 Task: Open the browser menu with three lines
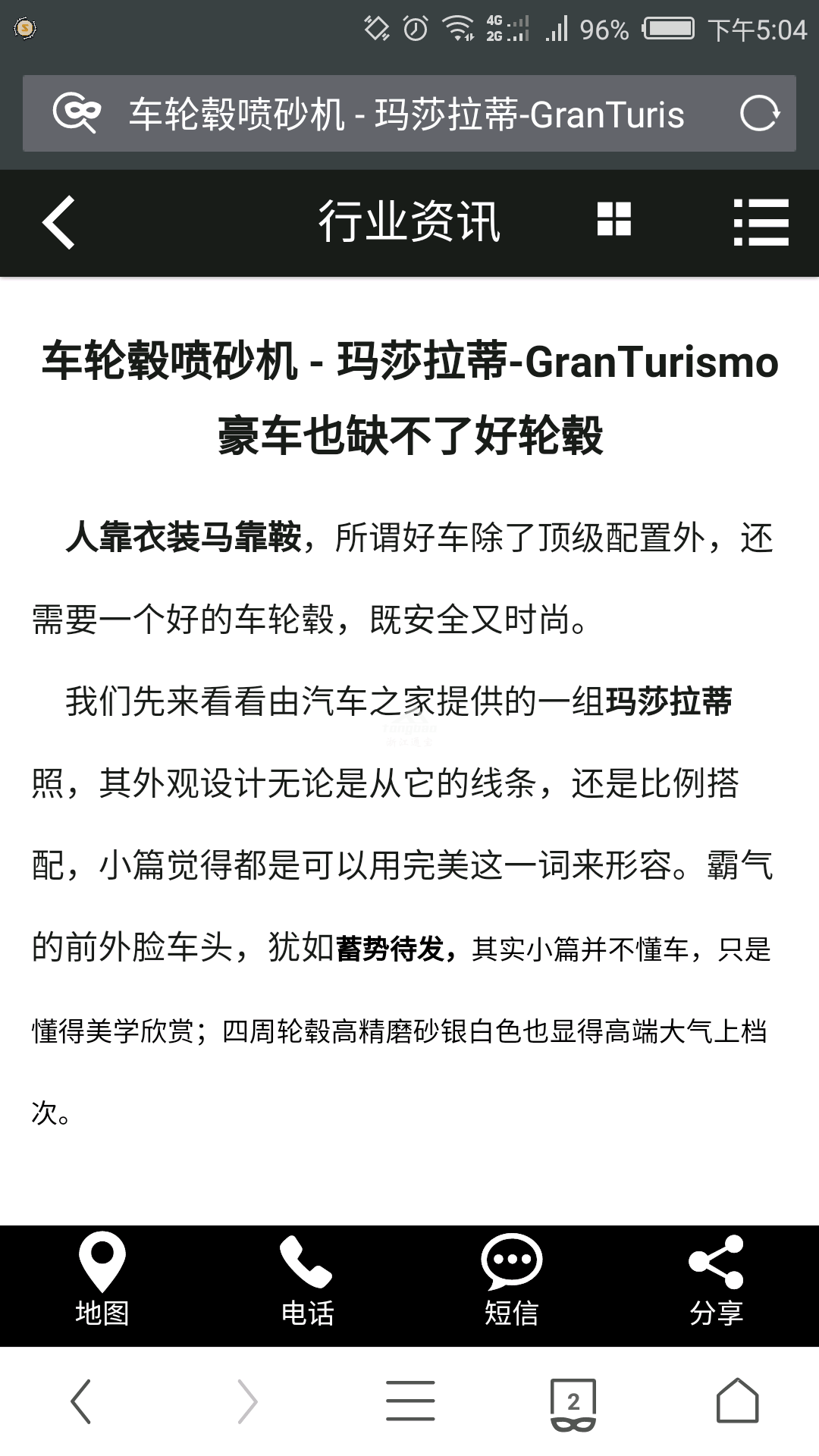click(410, 1401)
